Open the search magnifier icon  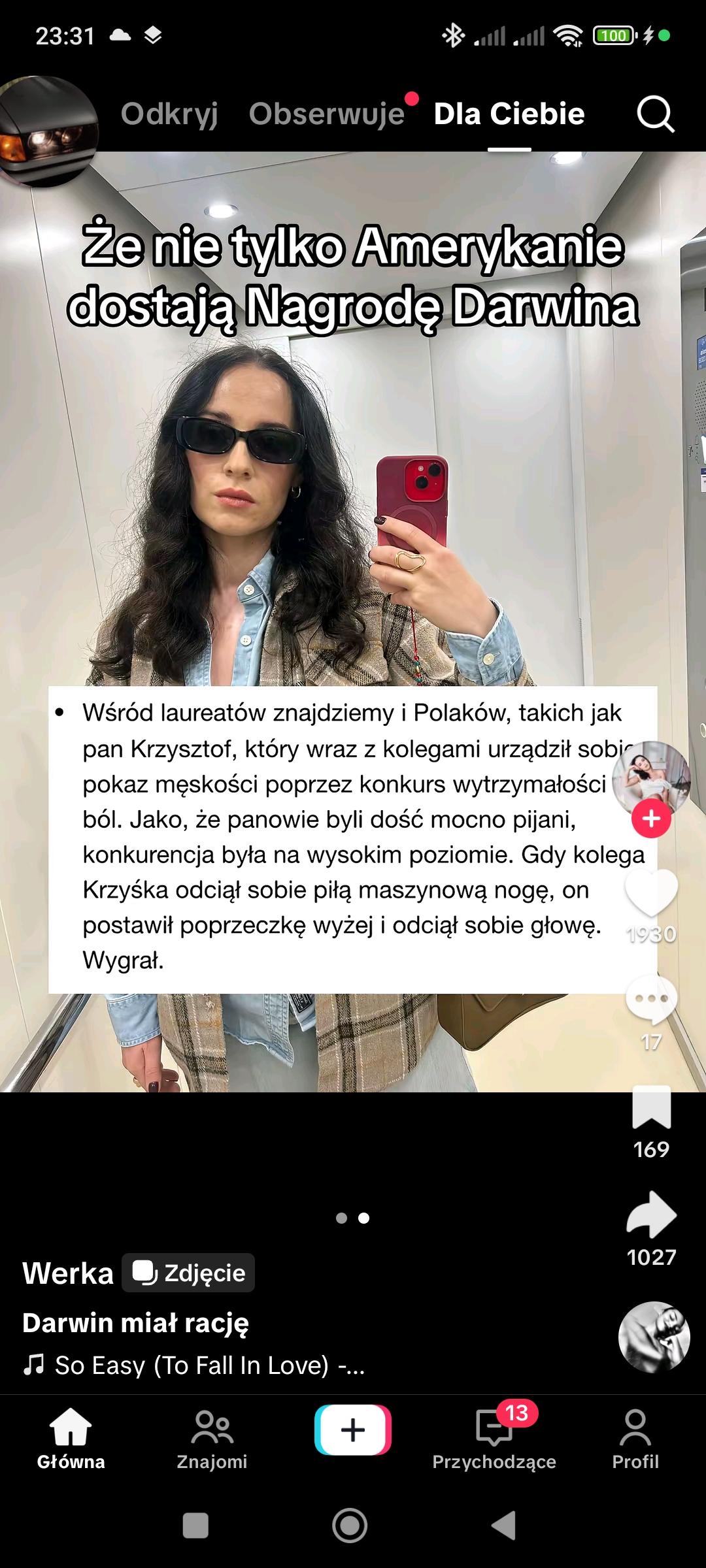click(655, 114)
